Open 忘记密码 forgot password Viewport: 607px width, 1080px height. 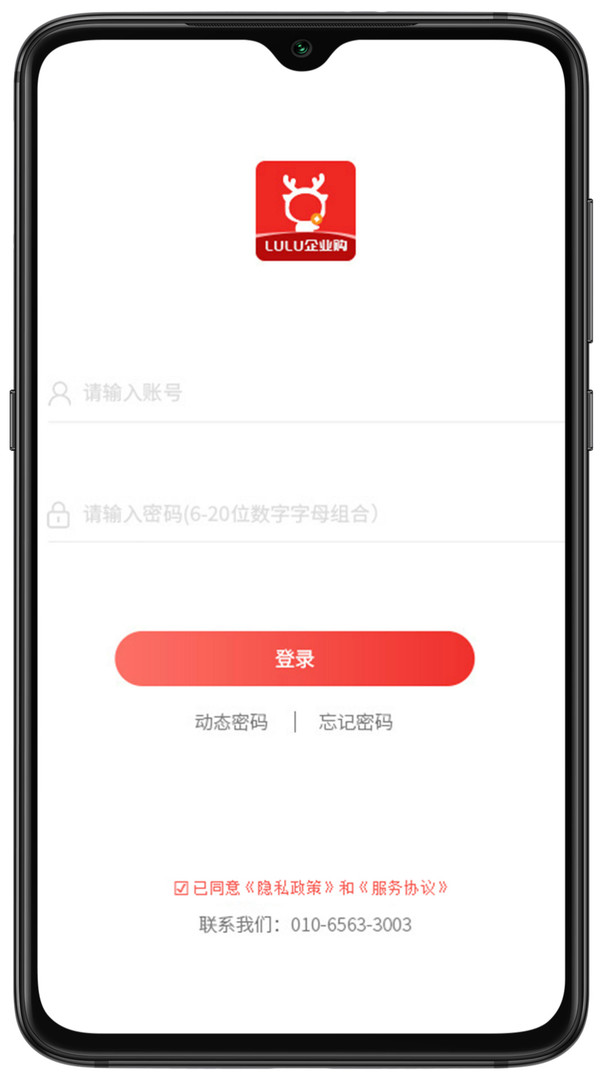click(x=356, y=722)
